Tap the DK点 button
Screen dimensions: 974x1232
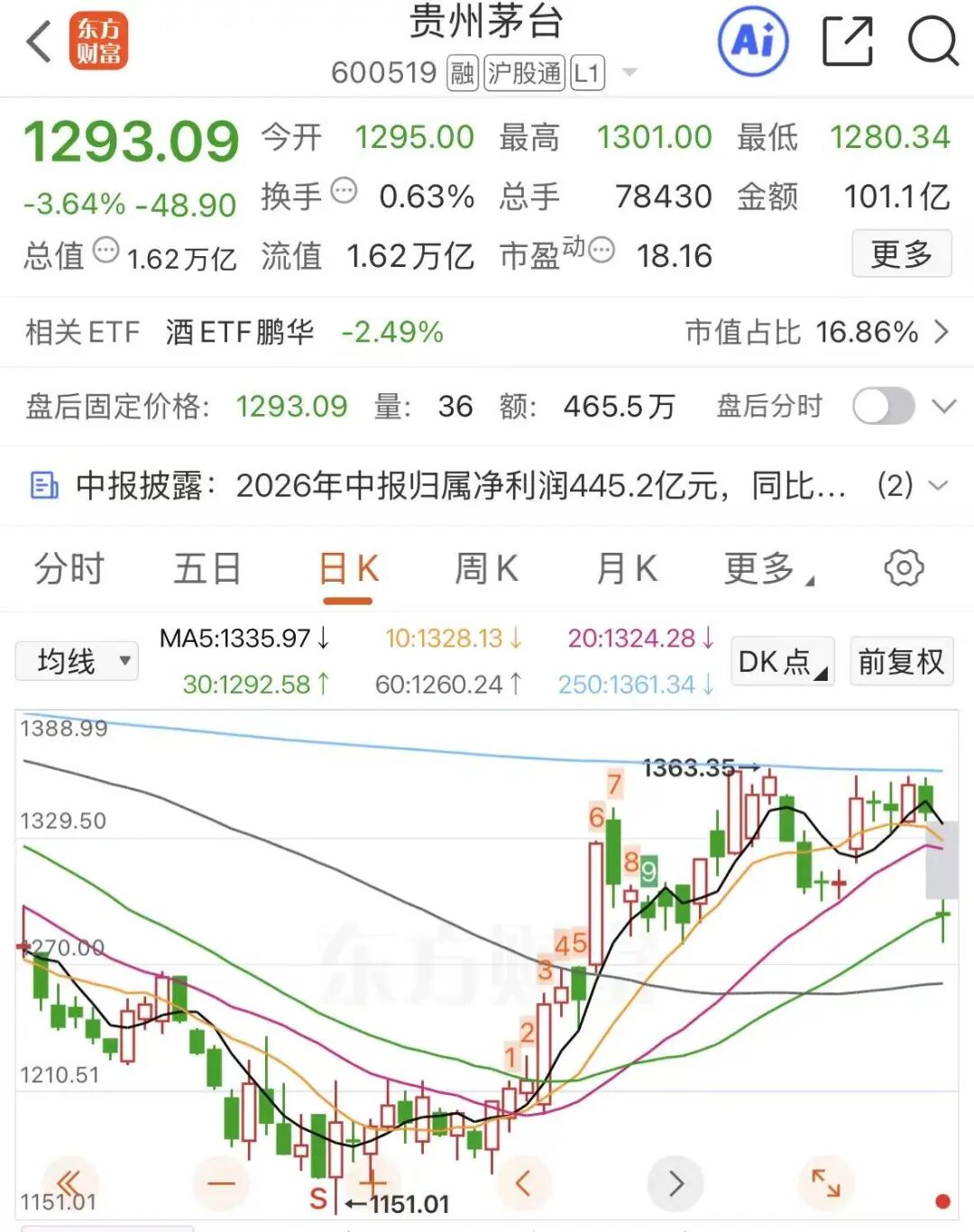tap(783, 662)
